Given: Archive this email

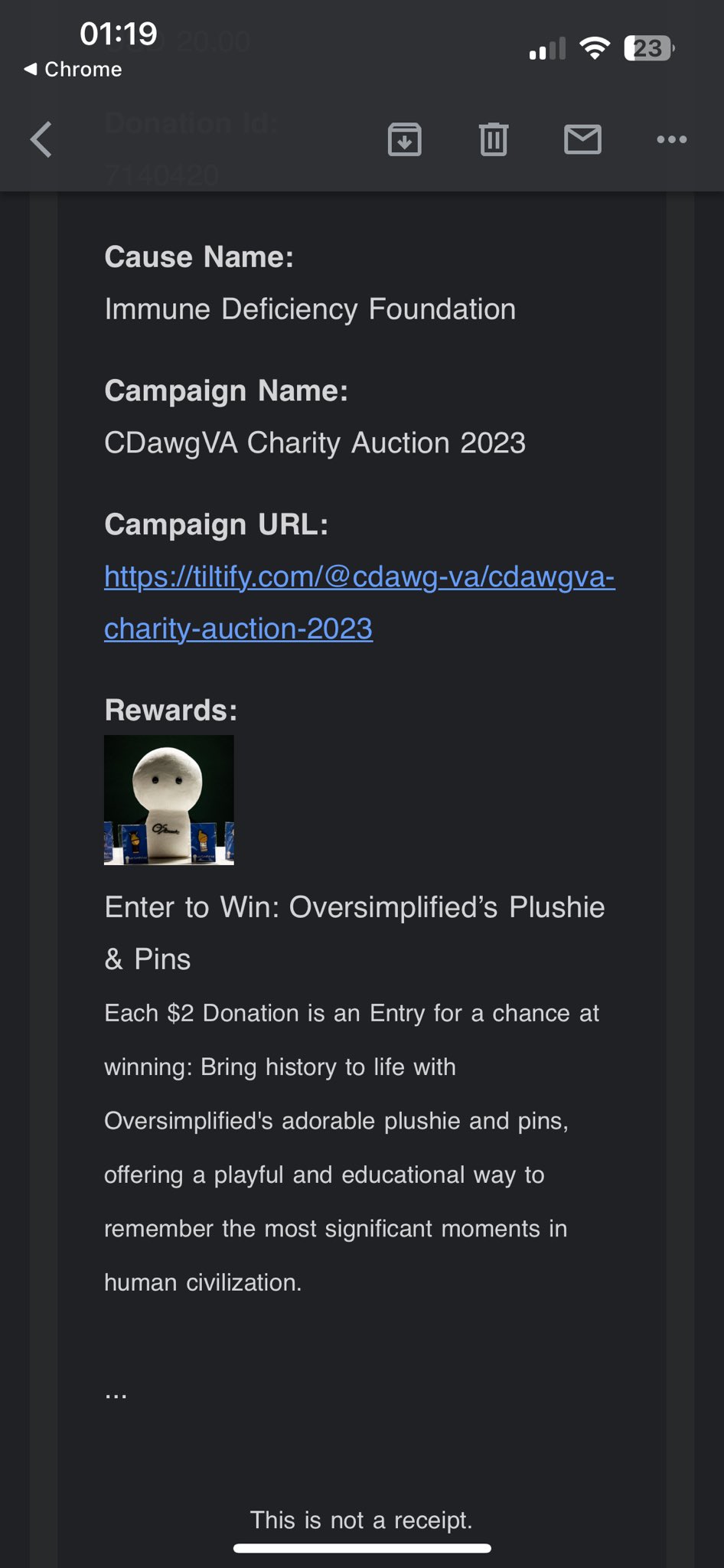Looking at the screenshot, I should pyautogui.click(x=404, y=139).
